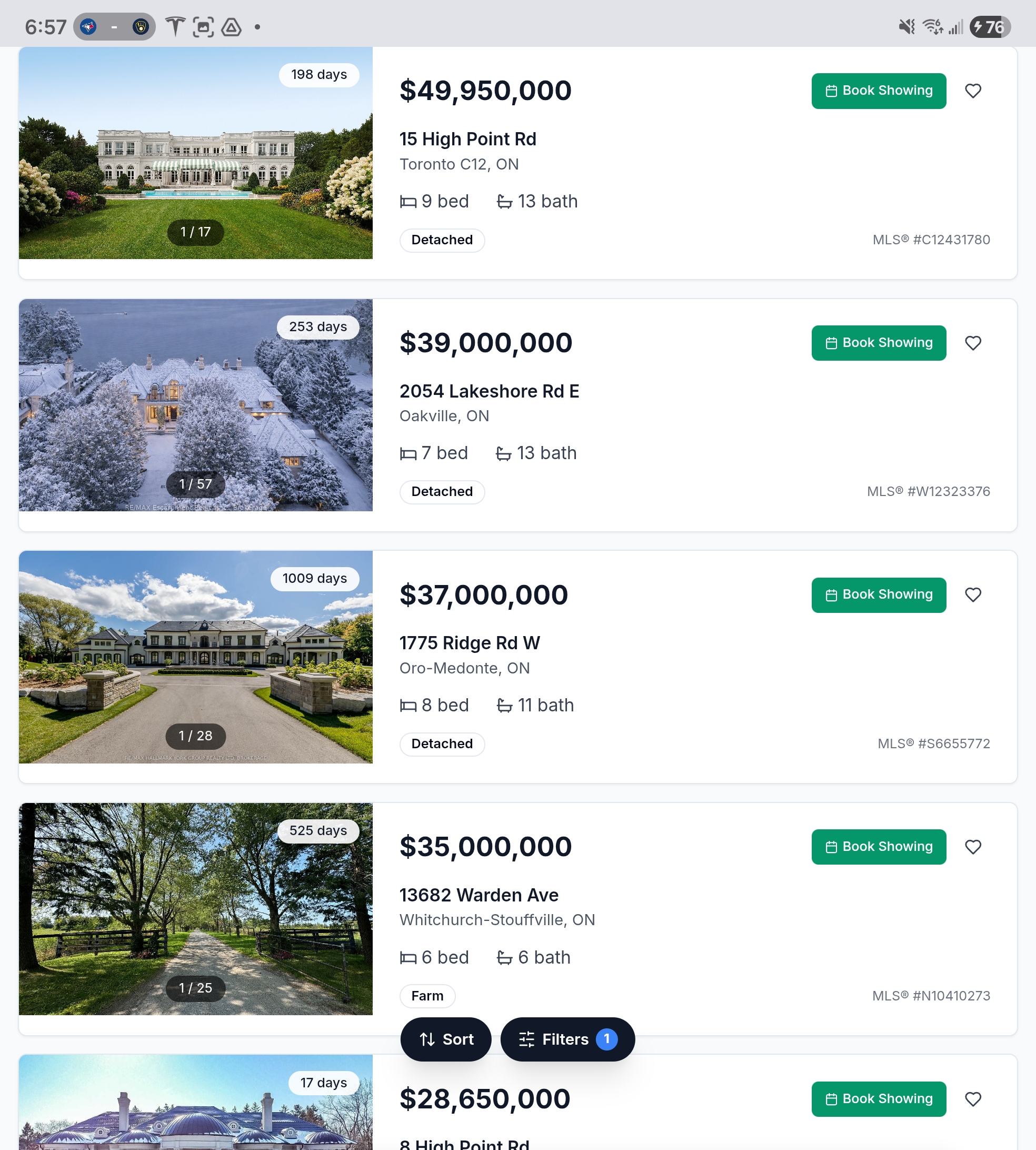View the 2054 Lakeshore Rd E photo
1036x1150 pixels.
[195, 405]
